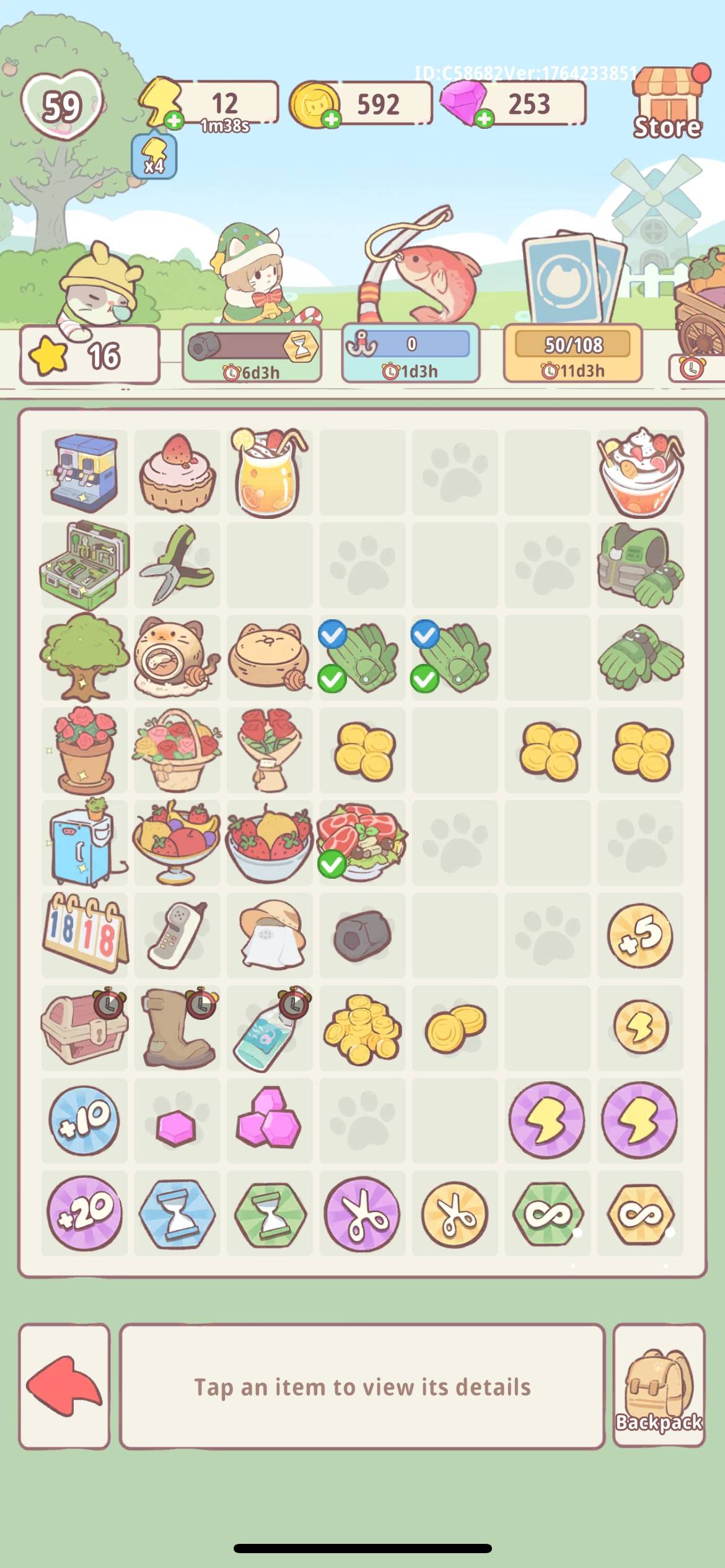Tap the red back arrow

[64, 1387]
